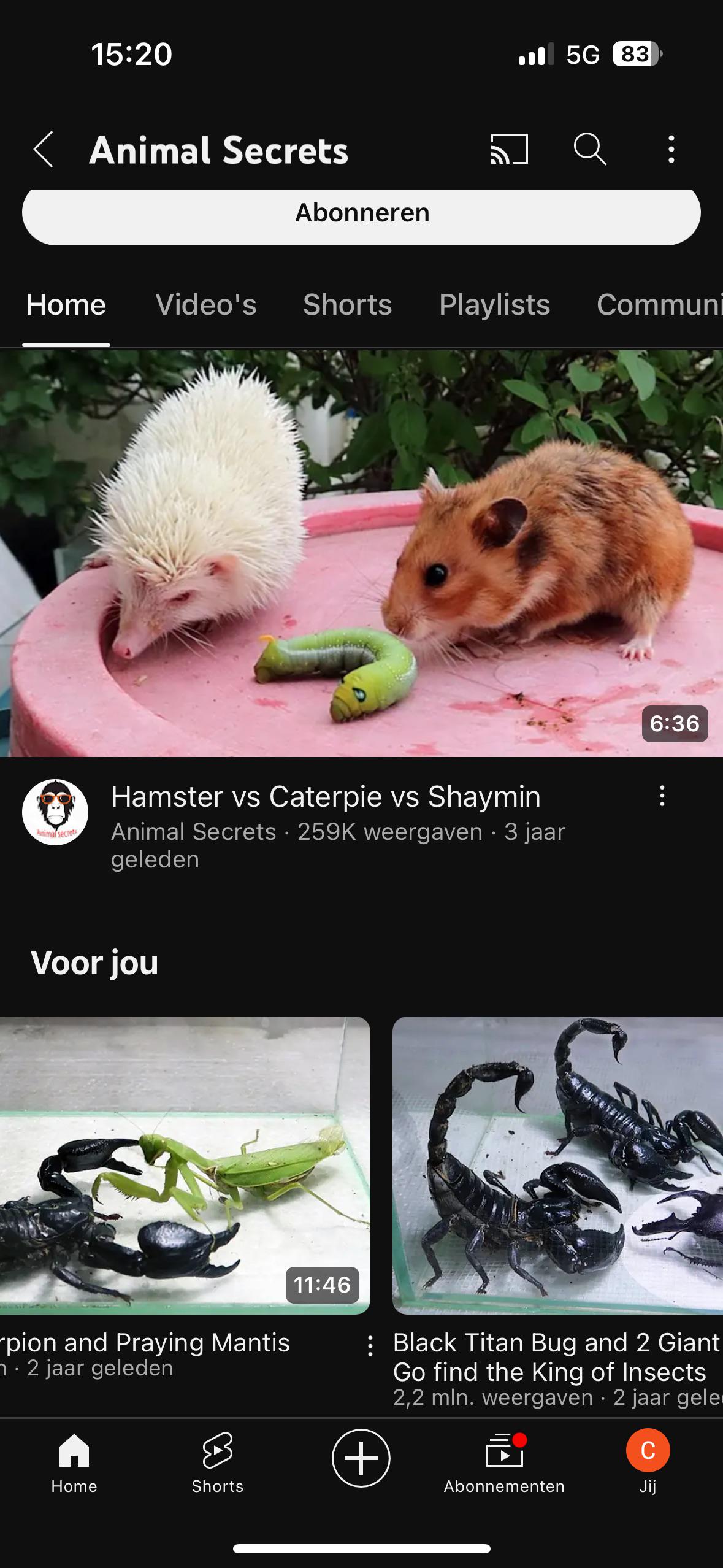Tap the Abonneren button
The height and width of the screenshot is (1568, 723).
tap(361, 213)
